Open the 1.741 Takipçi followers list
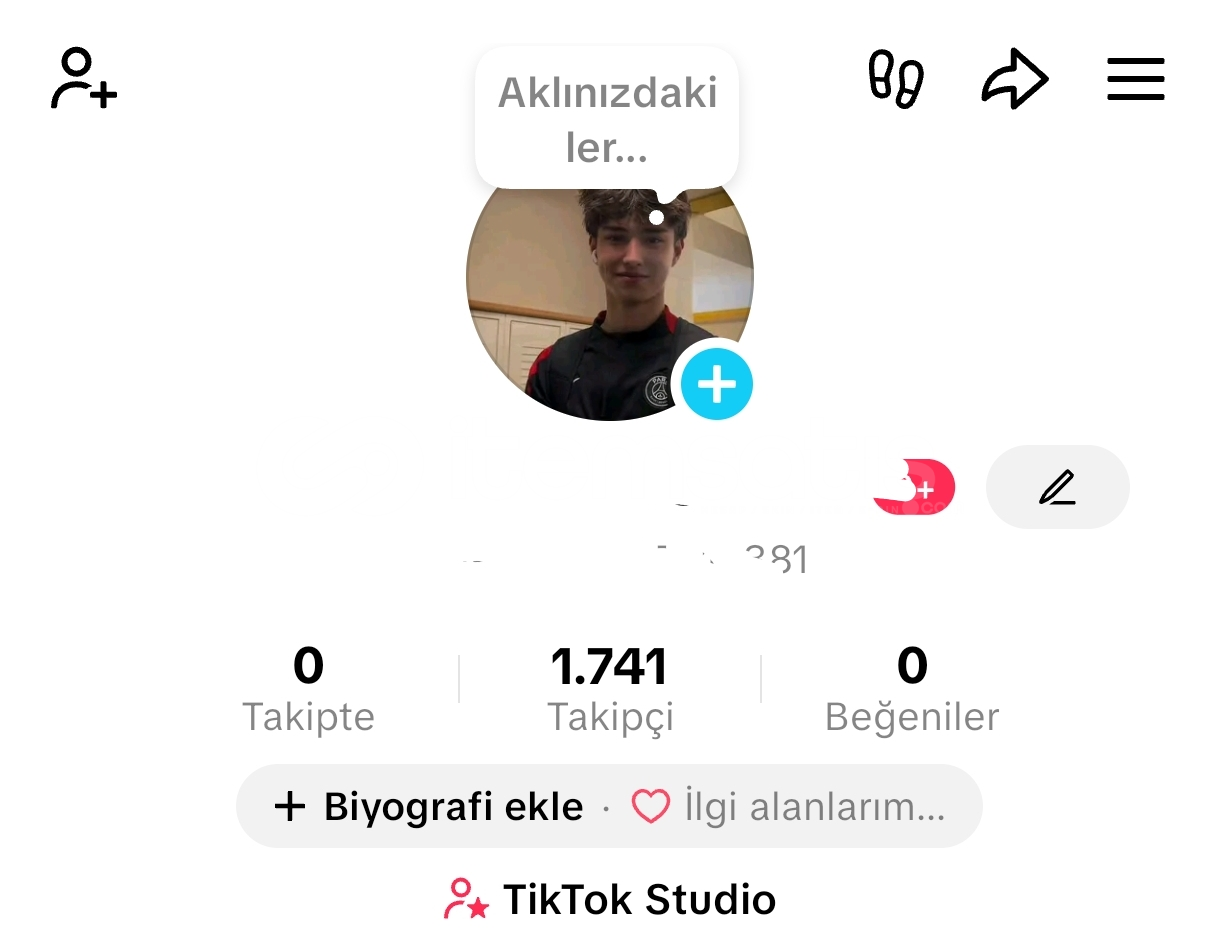The width and height of the screenshot is (1220, 933). point(610,689)
